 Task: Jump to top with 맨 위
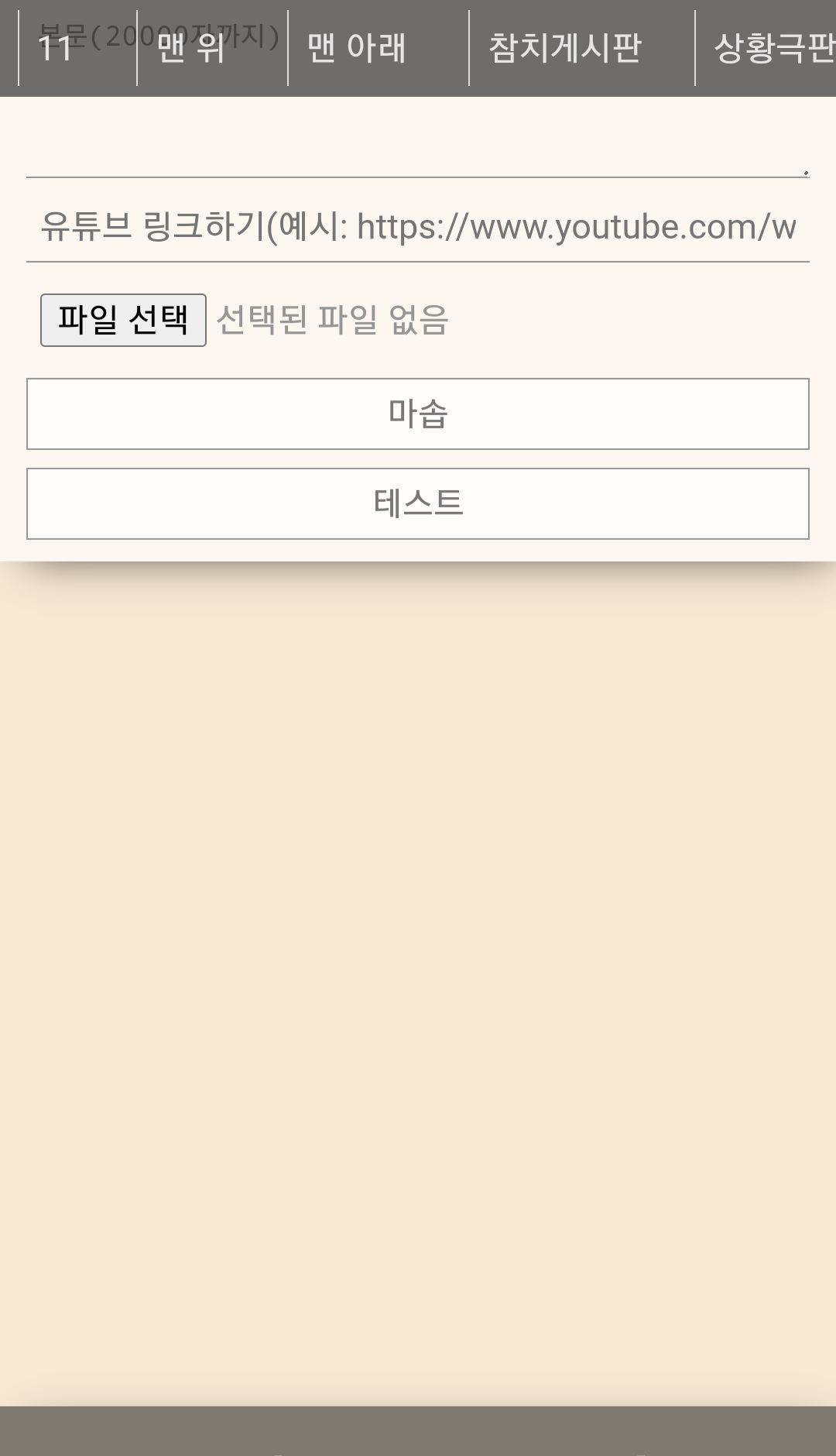(x=192, y=48)
